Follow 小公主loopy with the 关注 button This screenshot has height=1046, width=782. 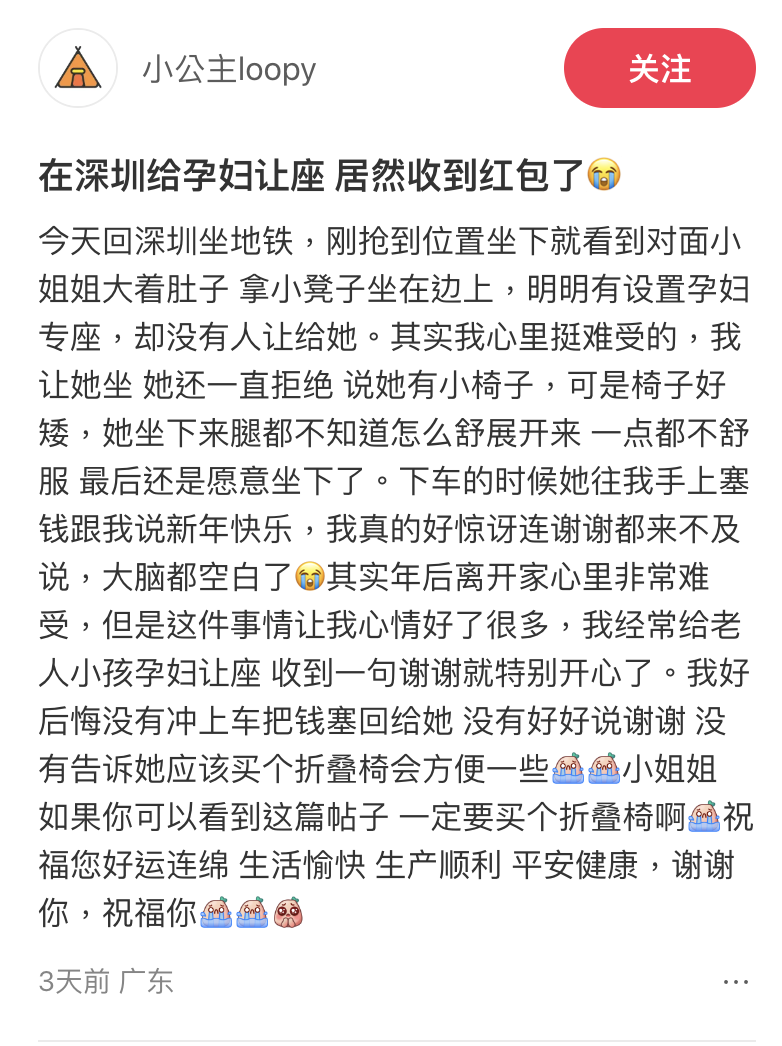pos(659,68)
